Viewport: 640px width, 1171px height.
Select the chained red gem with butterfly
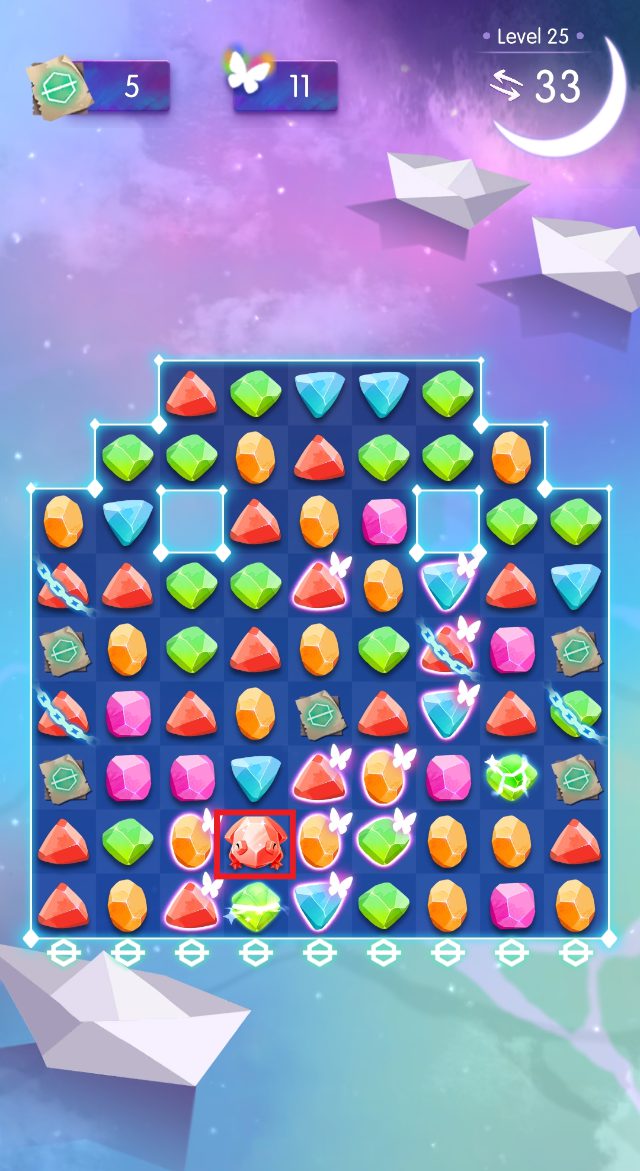pyautogui.click(x=447, y=649)
